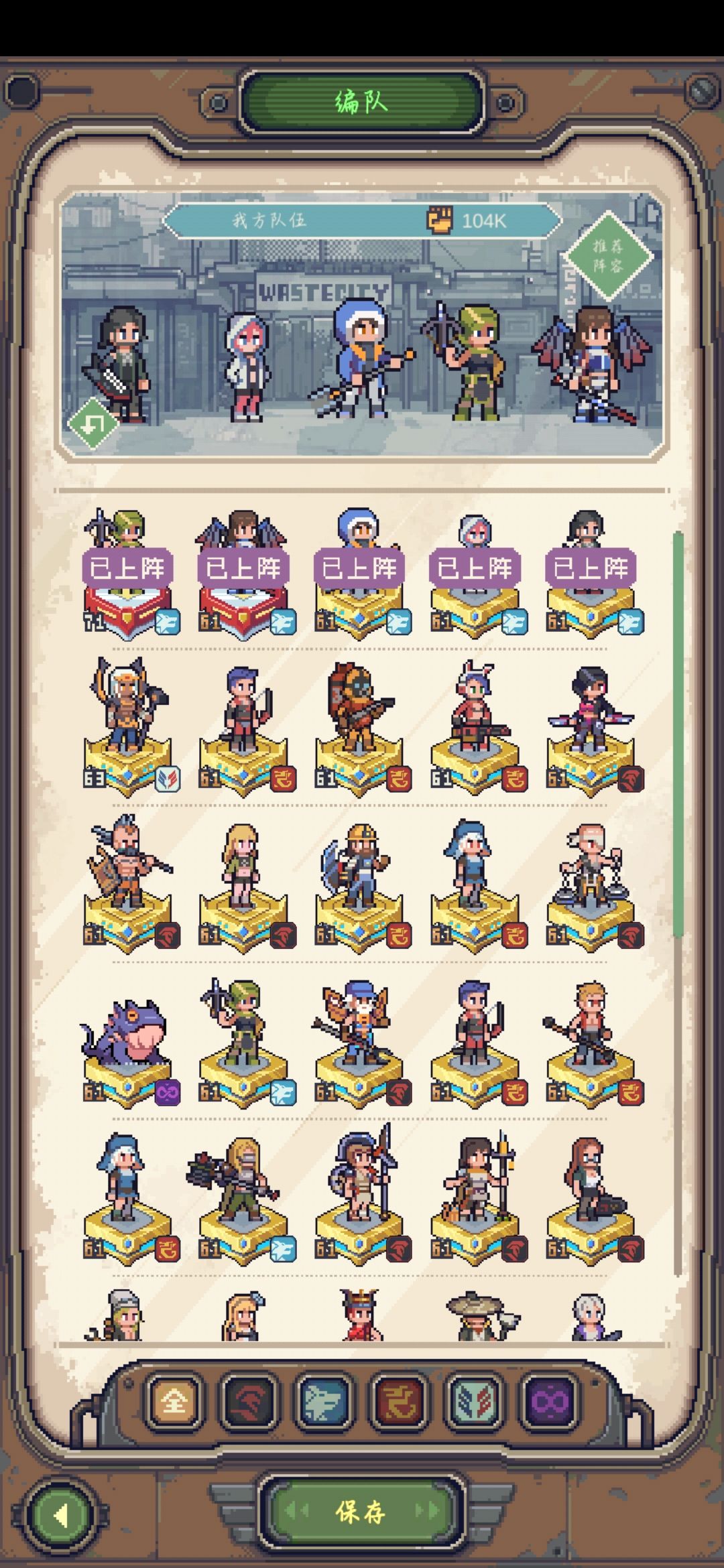Tap the 保存 save button
The width and height of the screenshot is (724, 1568).
361,1512
